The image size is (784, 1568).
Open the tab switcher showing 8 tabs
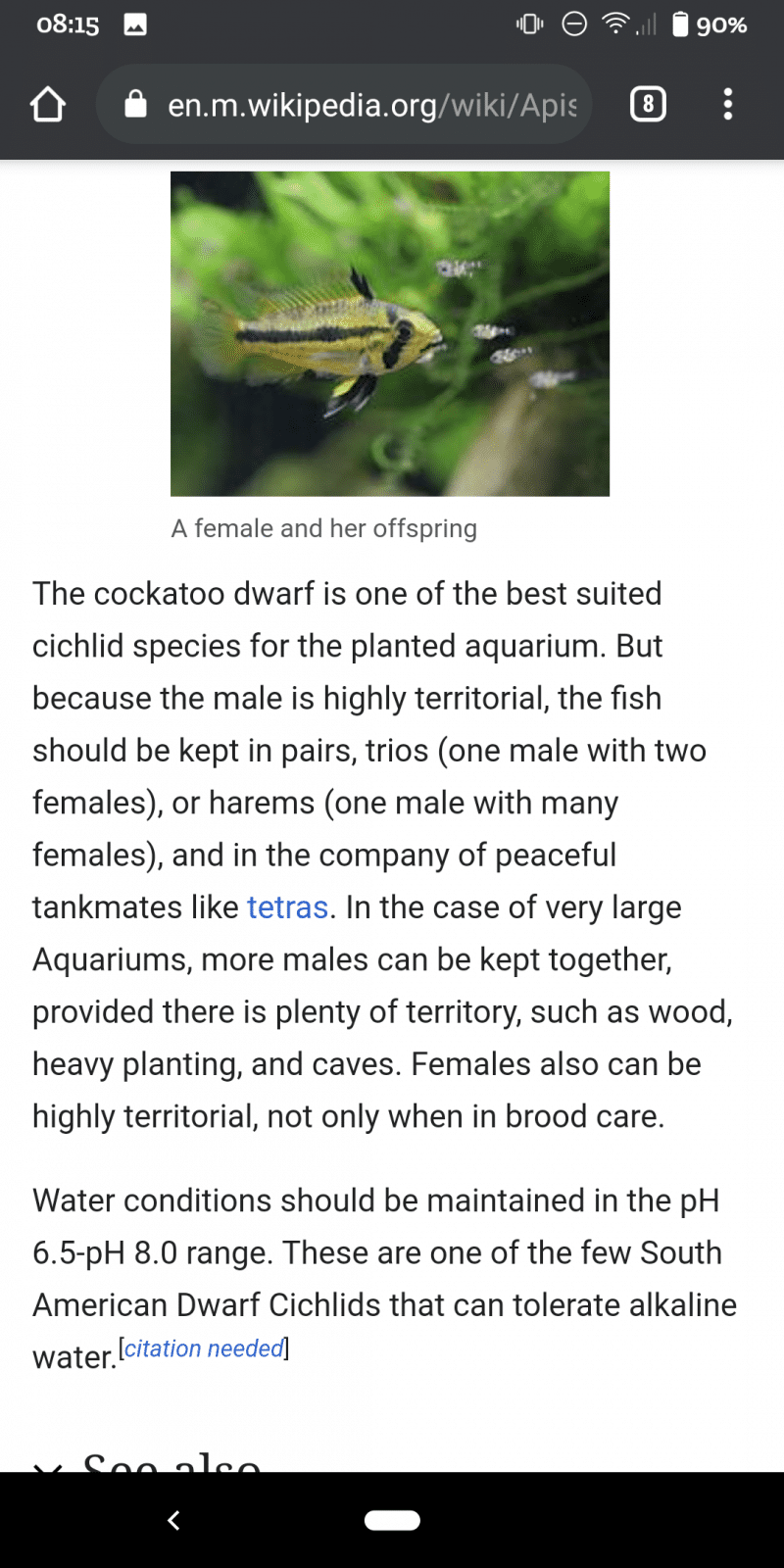648,105
